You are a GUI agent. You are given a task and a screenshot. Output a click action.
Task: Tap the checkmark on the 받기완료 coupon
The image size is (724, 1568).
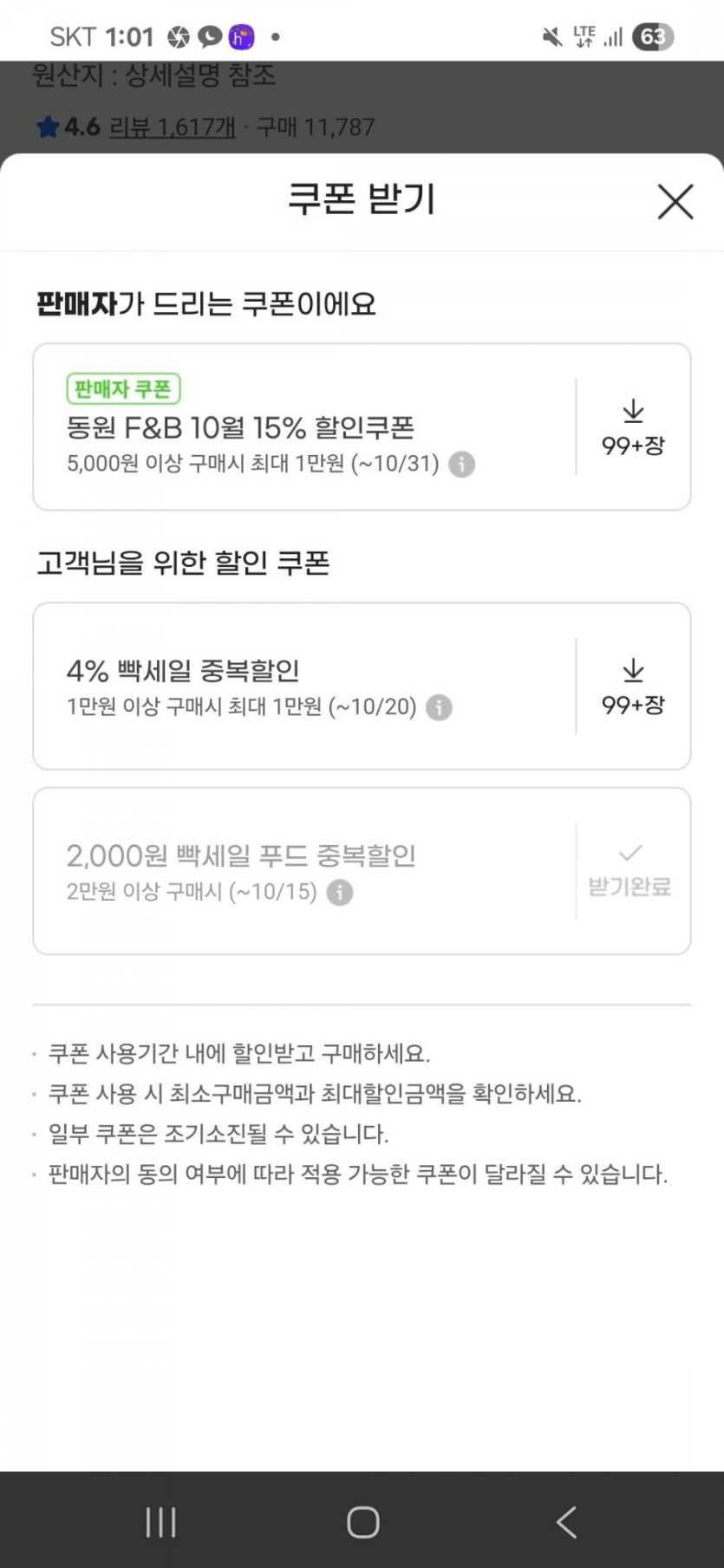click(x=630, y=853)
